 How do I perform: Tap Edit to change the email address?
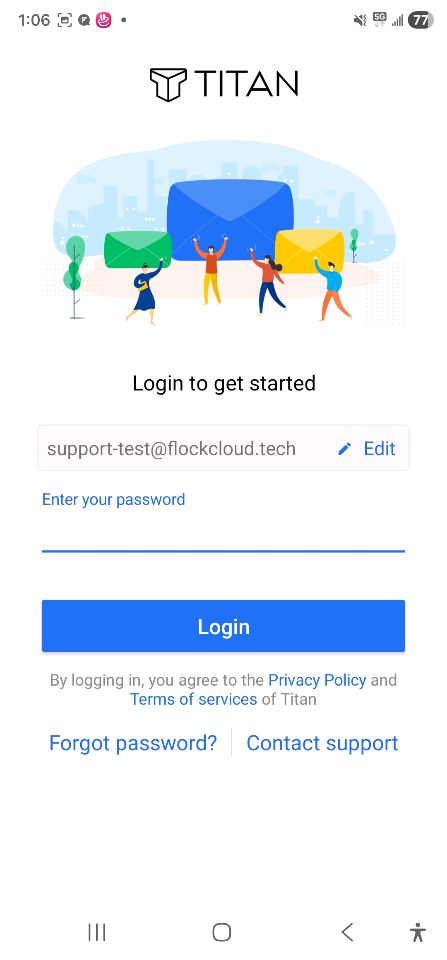(x=367, y=449)
